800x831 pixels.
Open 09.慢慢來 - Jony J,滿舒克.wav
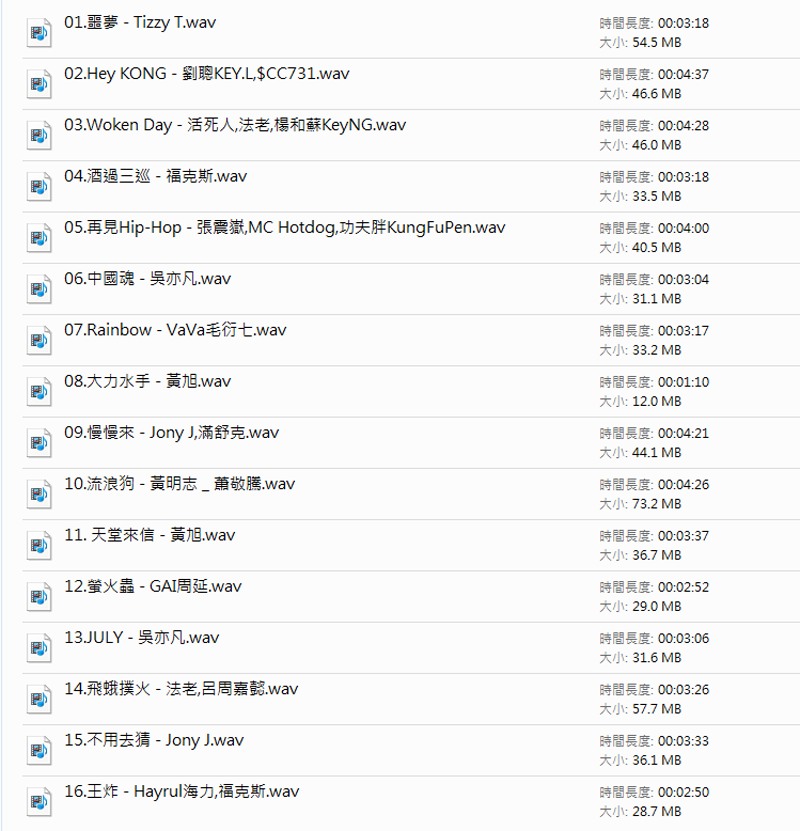pyautogui.click(x=171, y=433)
